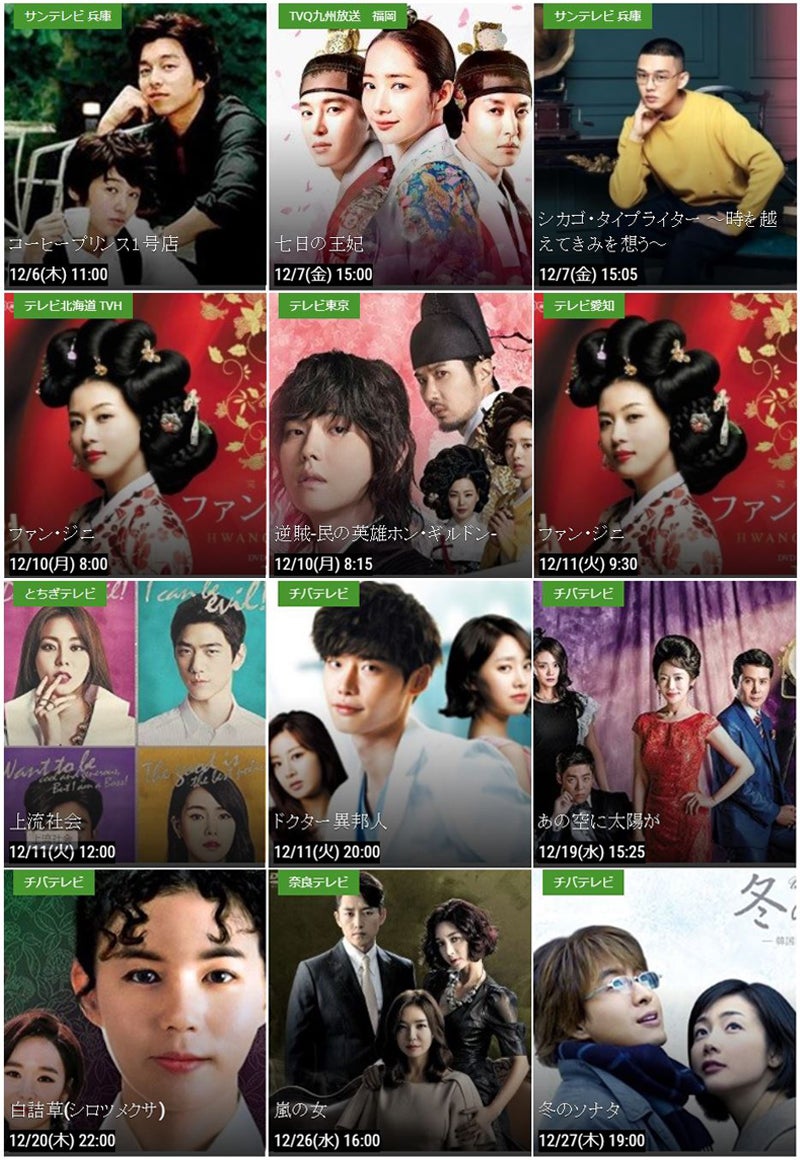Open ファン・ジニ on テレビ北海道 TVH
This screenshot has width=800, height=1160.
click(x=135, y=433)
